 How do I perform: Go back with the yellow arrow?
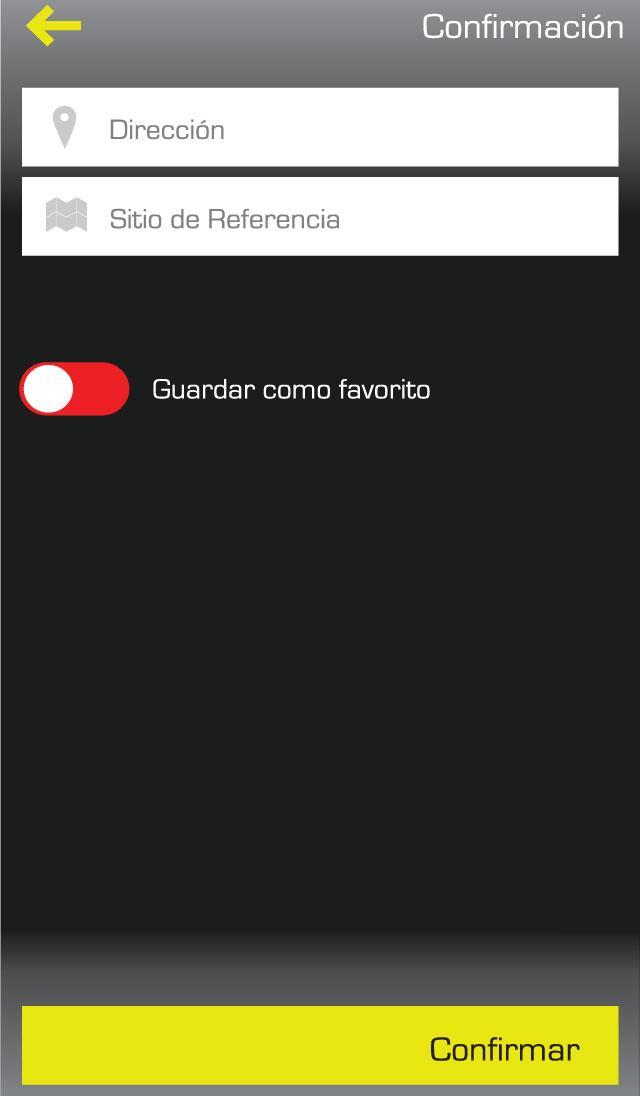tap(53, 26)
